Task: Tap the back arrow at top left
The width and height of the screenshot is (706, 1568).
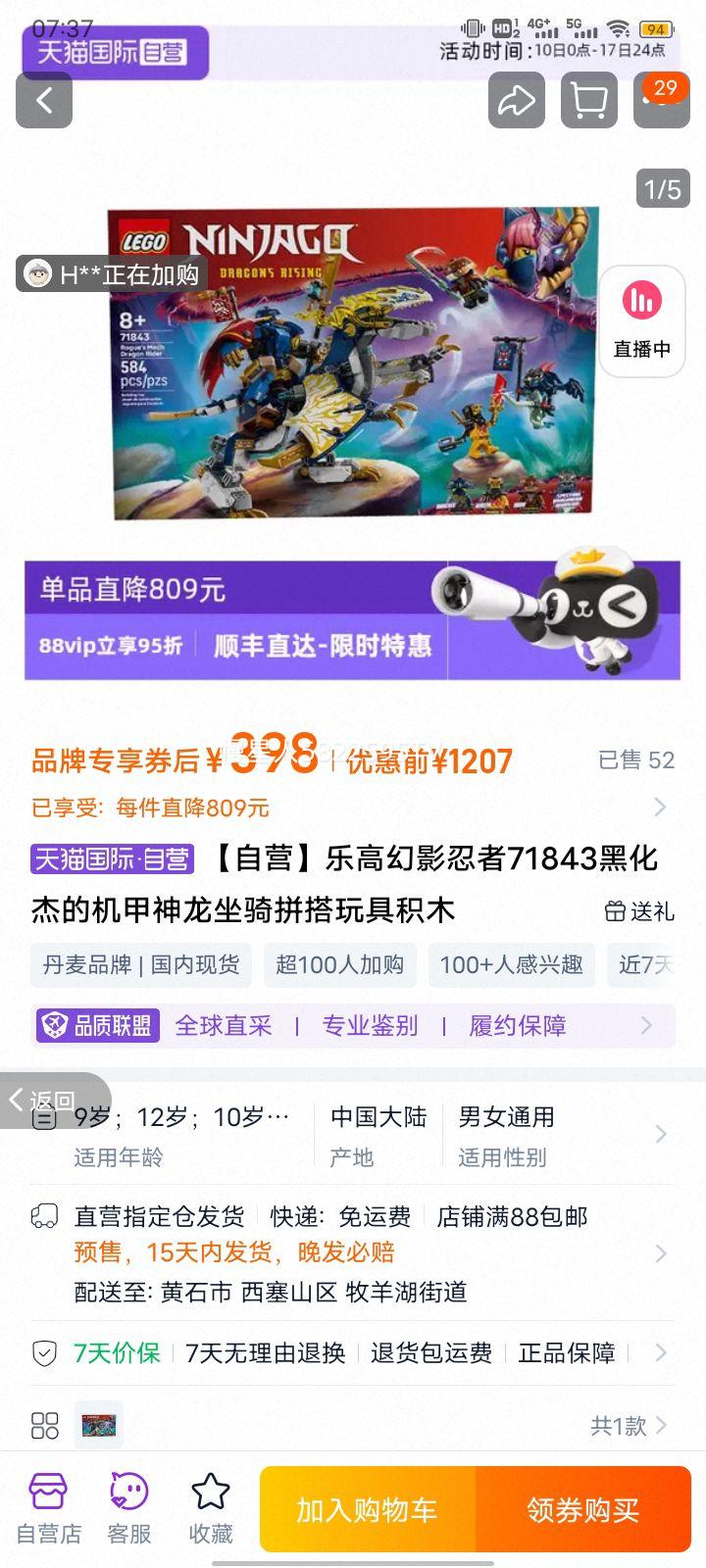Action: [43, 100]
